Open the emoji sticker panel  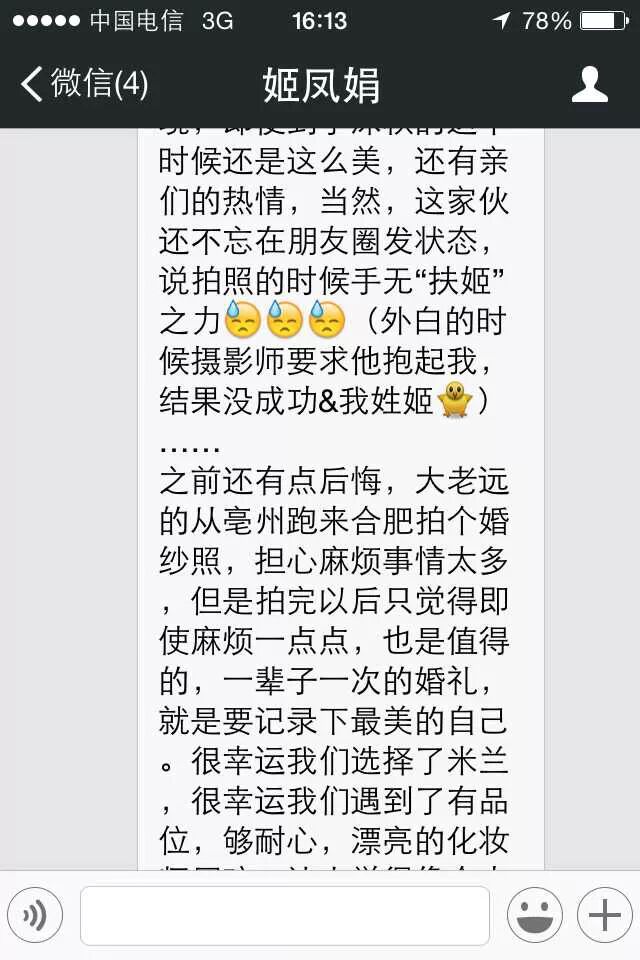(x=534, y=914)
